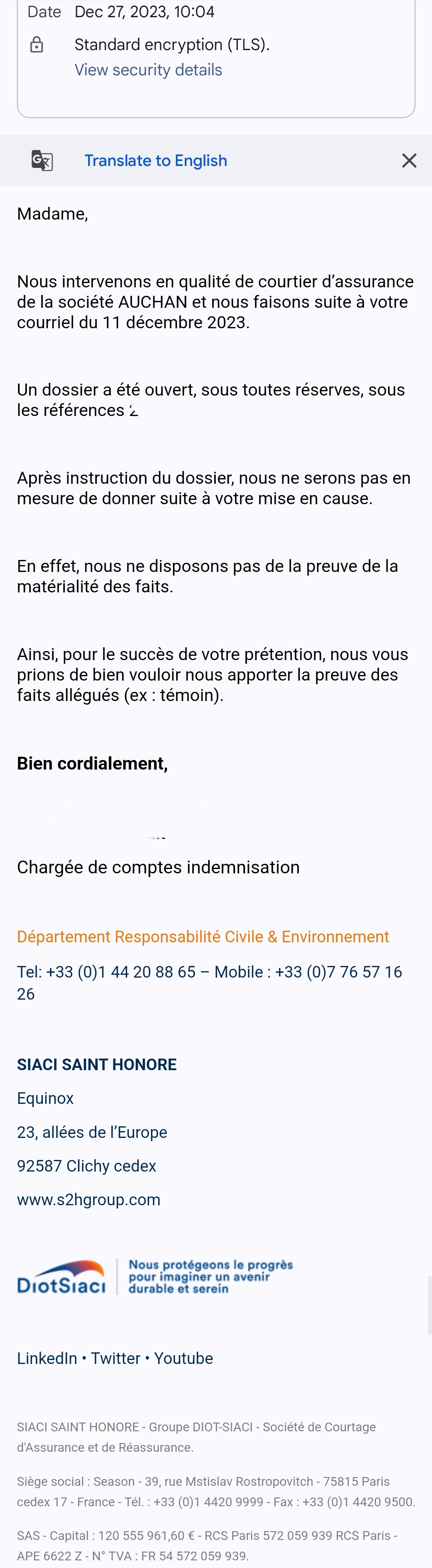Dismiss the translate banner
The width and height of the screenshot is (432, 1568).
[x=409, y=161]
